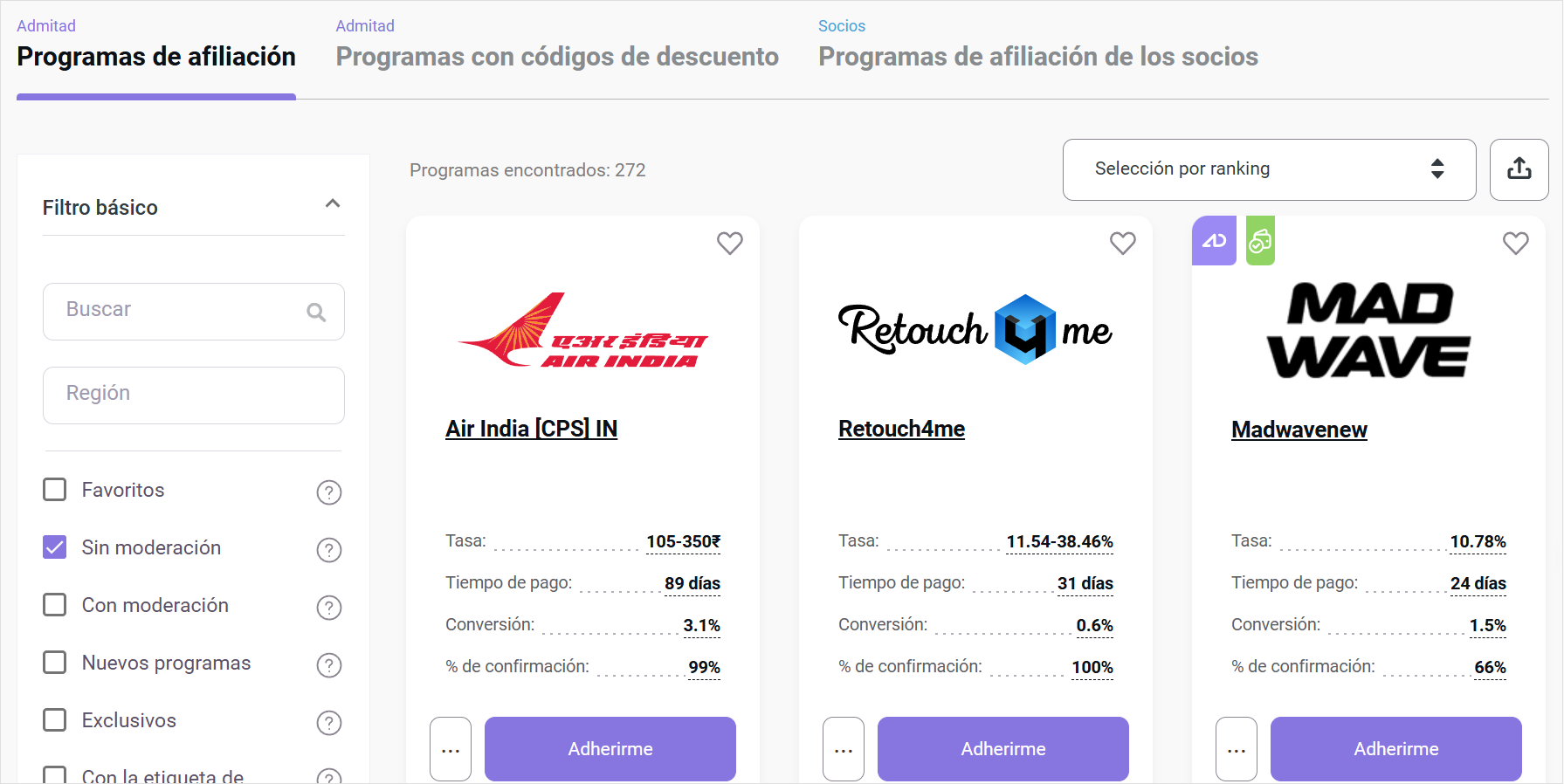The height and width of the screenshot is (784, 1564).
Task: Export the program list
Action: pyautogui.click(x=1519, y=169)
